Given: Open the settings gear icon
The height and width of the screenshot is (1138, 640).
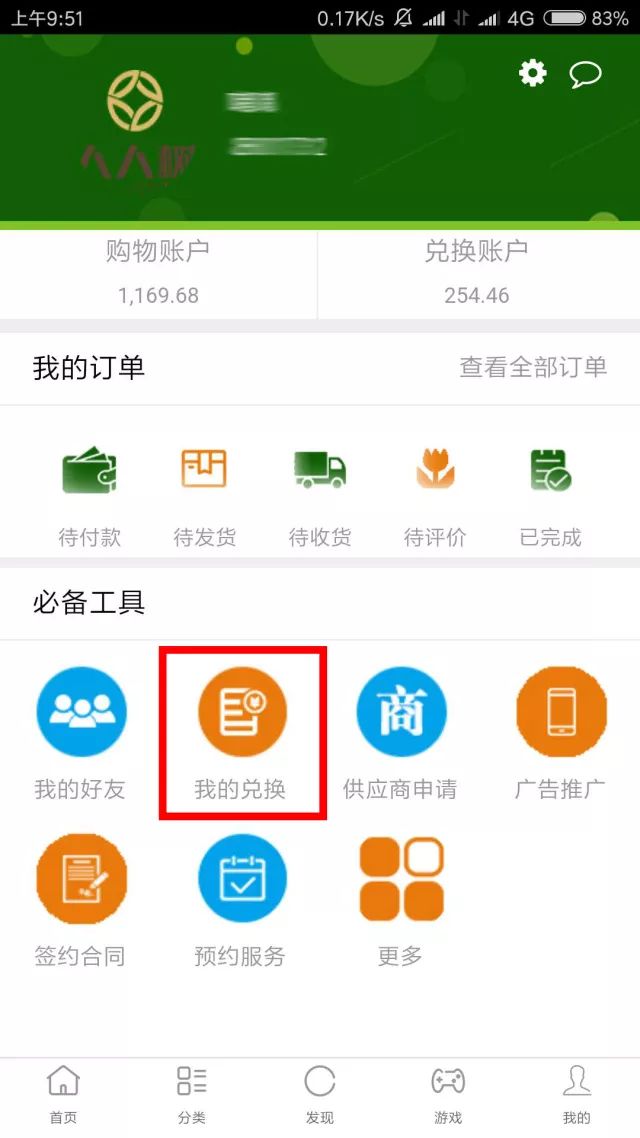Looking at the screenshot, I should 532,72.
